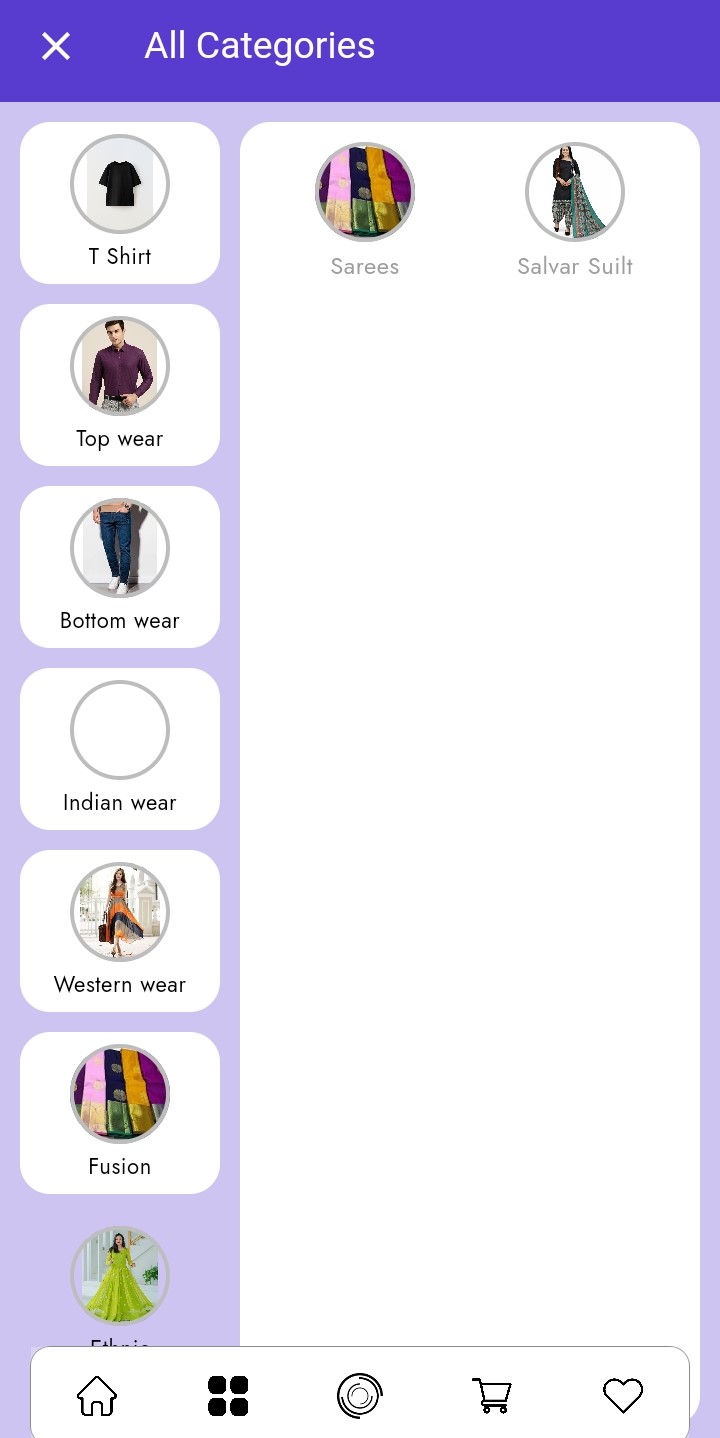Open the Salvar Suilt subcategory
The width and height of the screenshot is (720, 1438).
click(x=575, y=210)
